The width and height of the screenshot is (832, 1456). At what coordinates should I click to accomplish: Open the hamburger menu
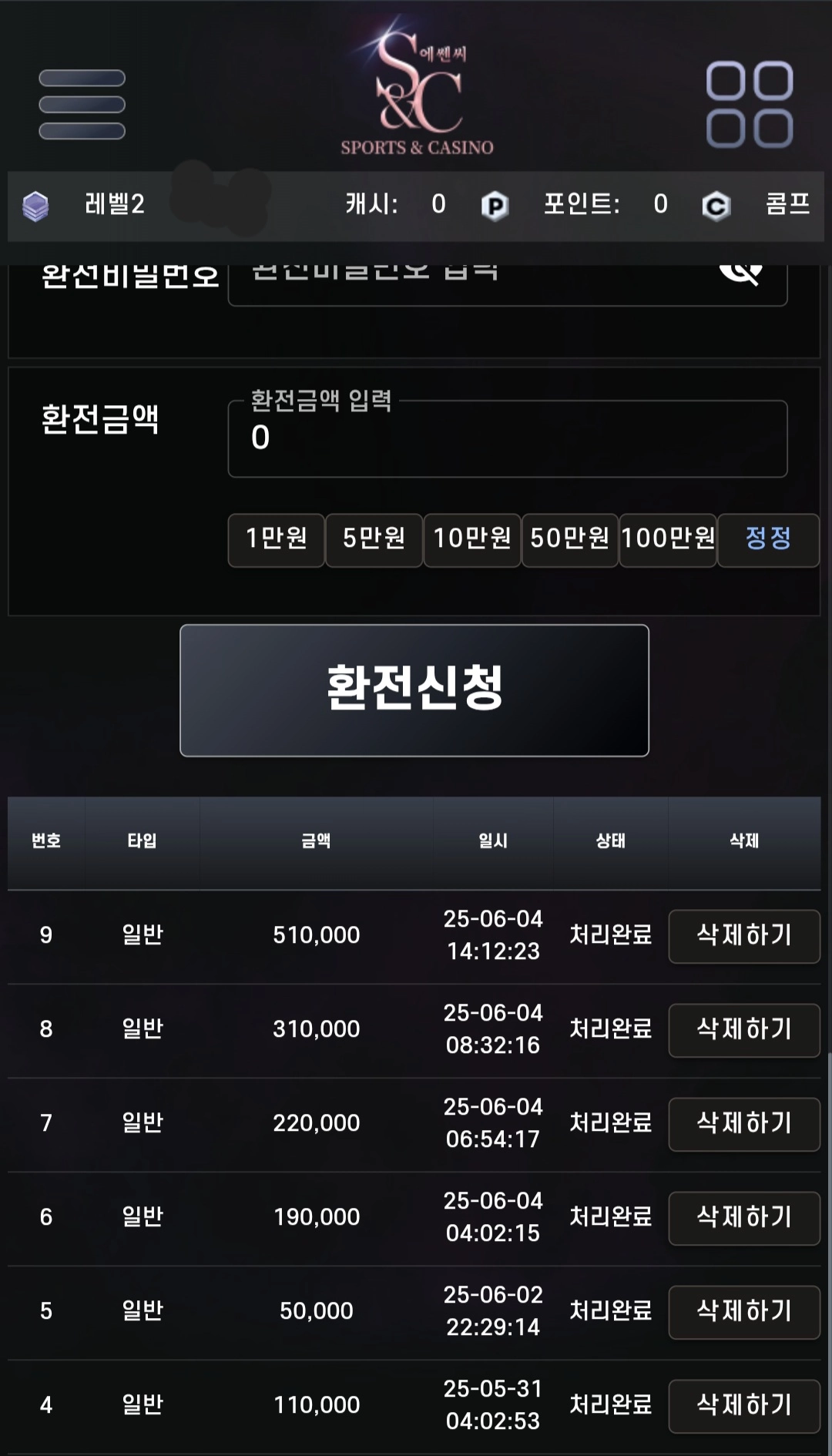pos(82,104)
